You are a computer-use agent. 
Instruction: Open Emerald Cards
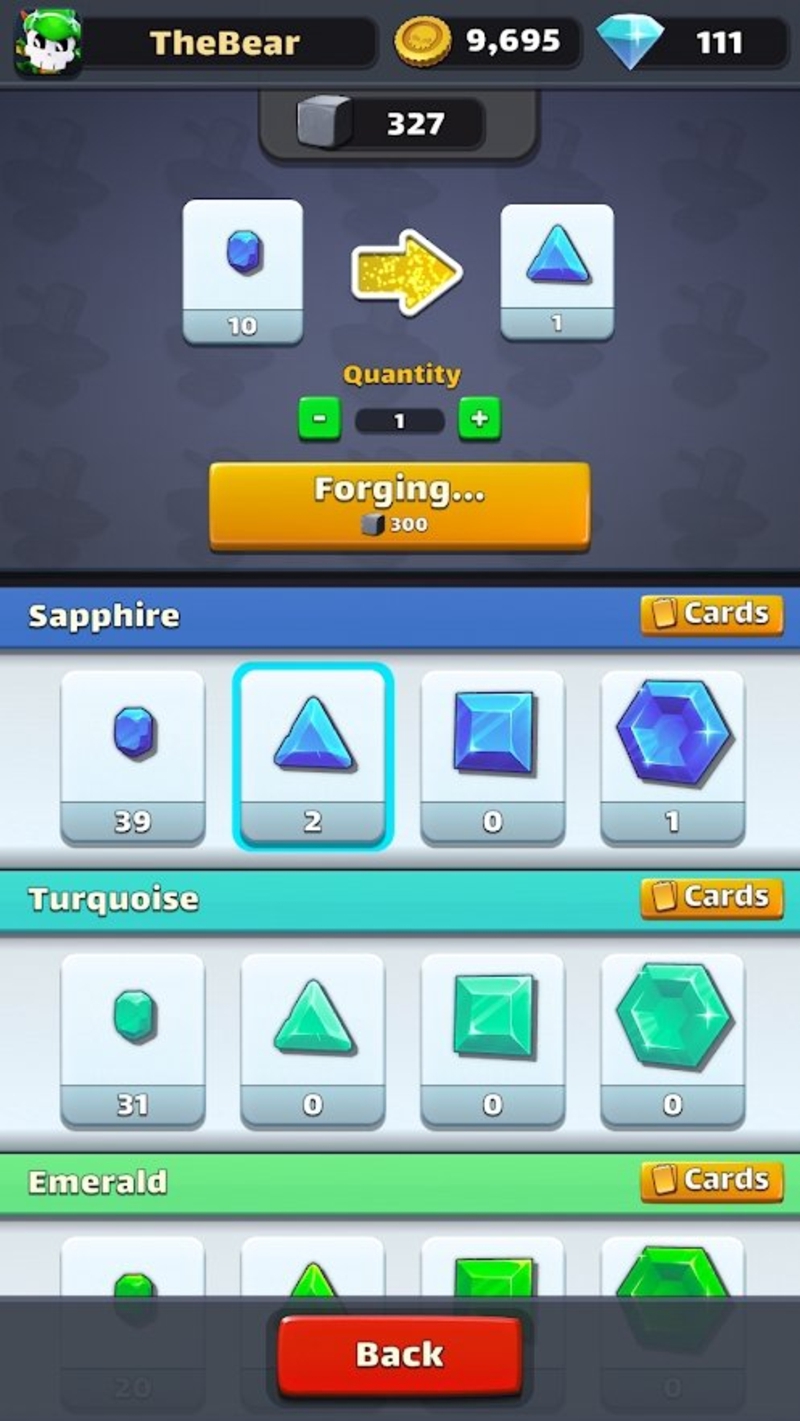pos(711,1180)
